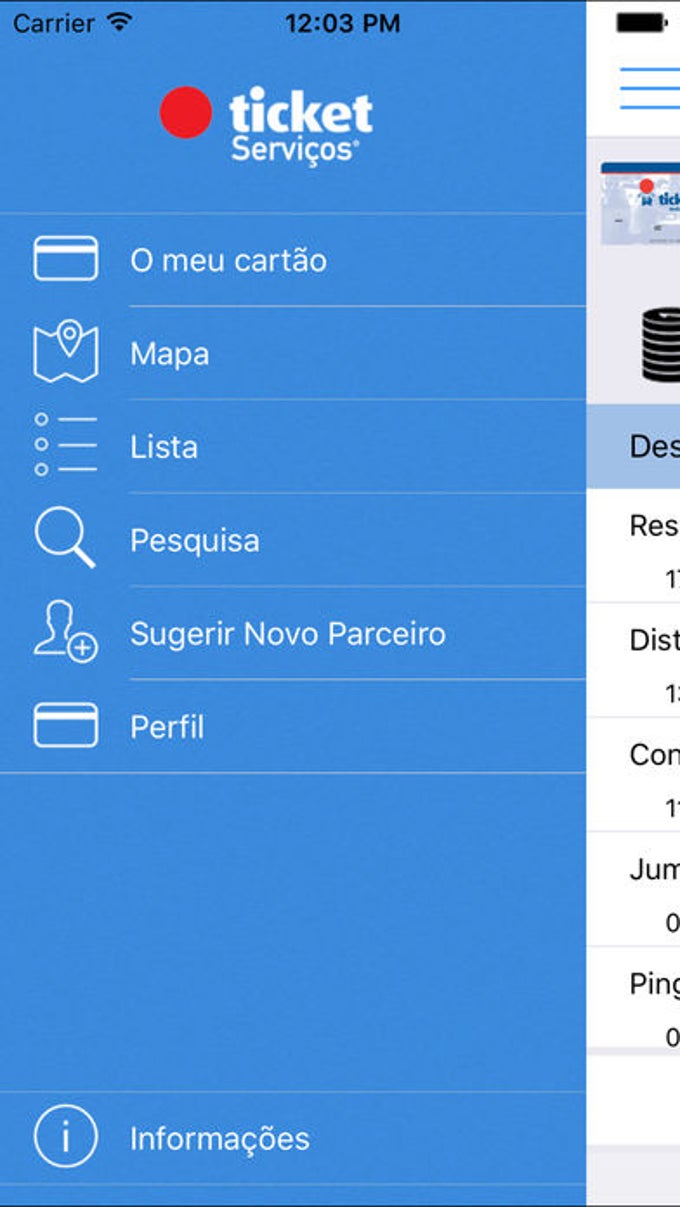Open Perfil page
The height and width of the screenshot is (1207, 680).
click(167, 727)
